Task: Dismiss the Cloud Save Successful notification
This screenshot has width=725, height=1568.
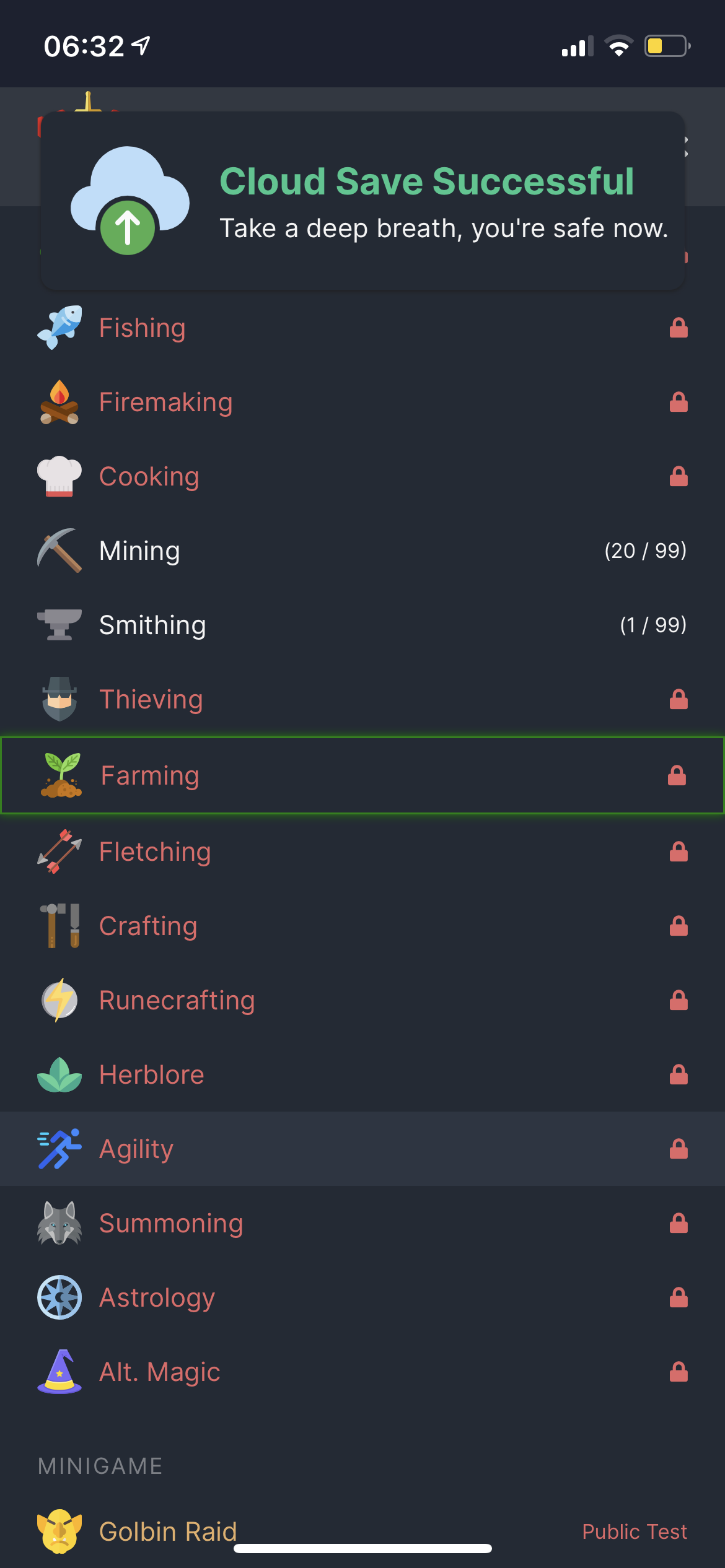Action: click(x=362, y=199)
